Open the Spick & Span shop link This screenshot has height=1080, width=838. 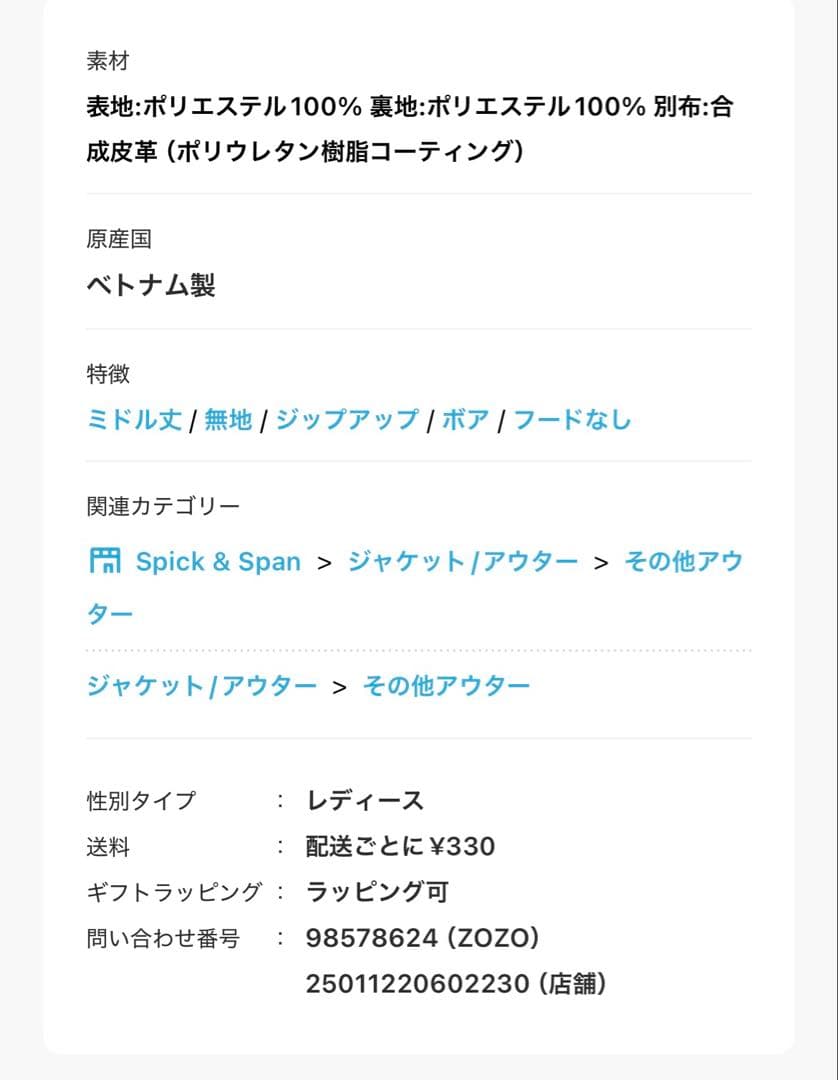click(217, 562)
